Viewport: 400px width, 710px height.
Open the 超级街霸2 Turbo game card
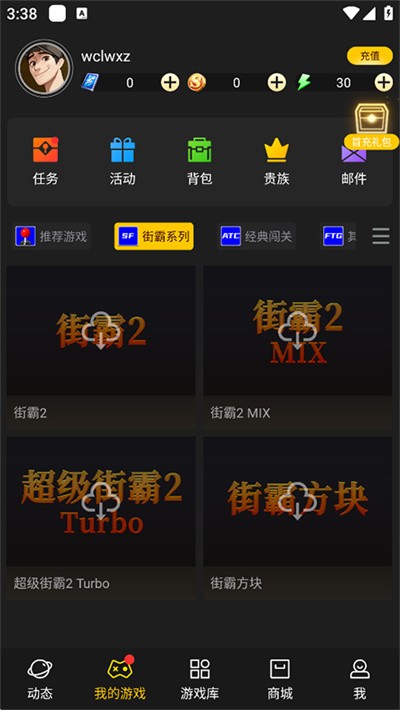click(x=101, y=518)
